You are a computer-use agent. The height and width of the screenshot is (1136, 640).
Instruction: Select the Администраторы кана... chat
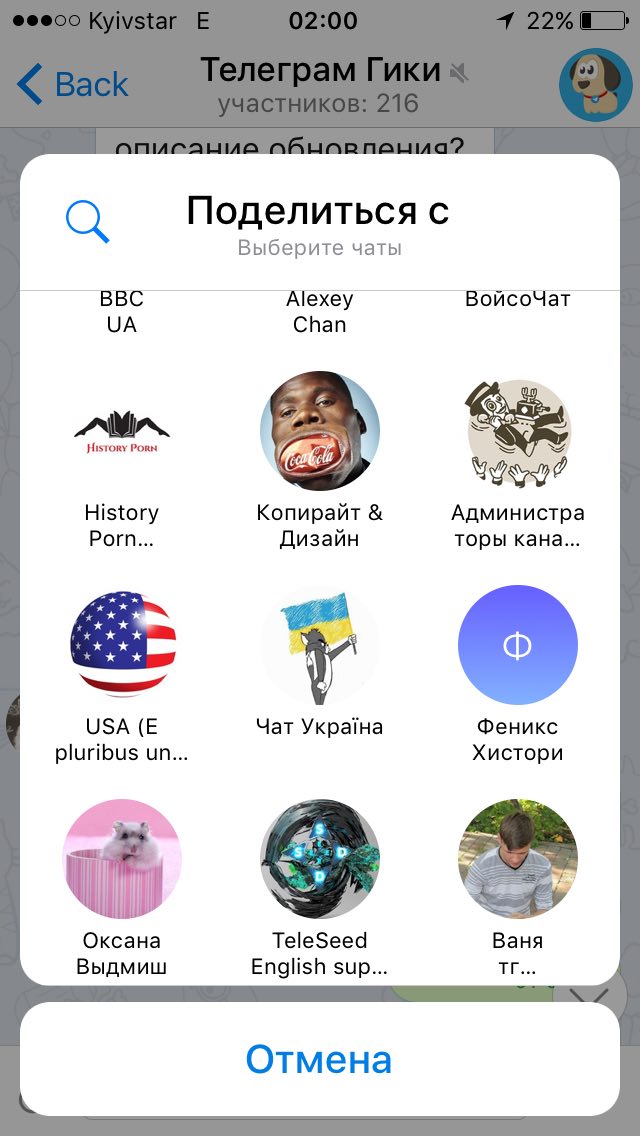click(x=517, y=432)
